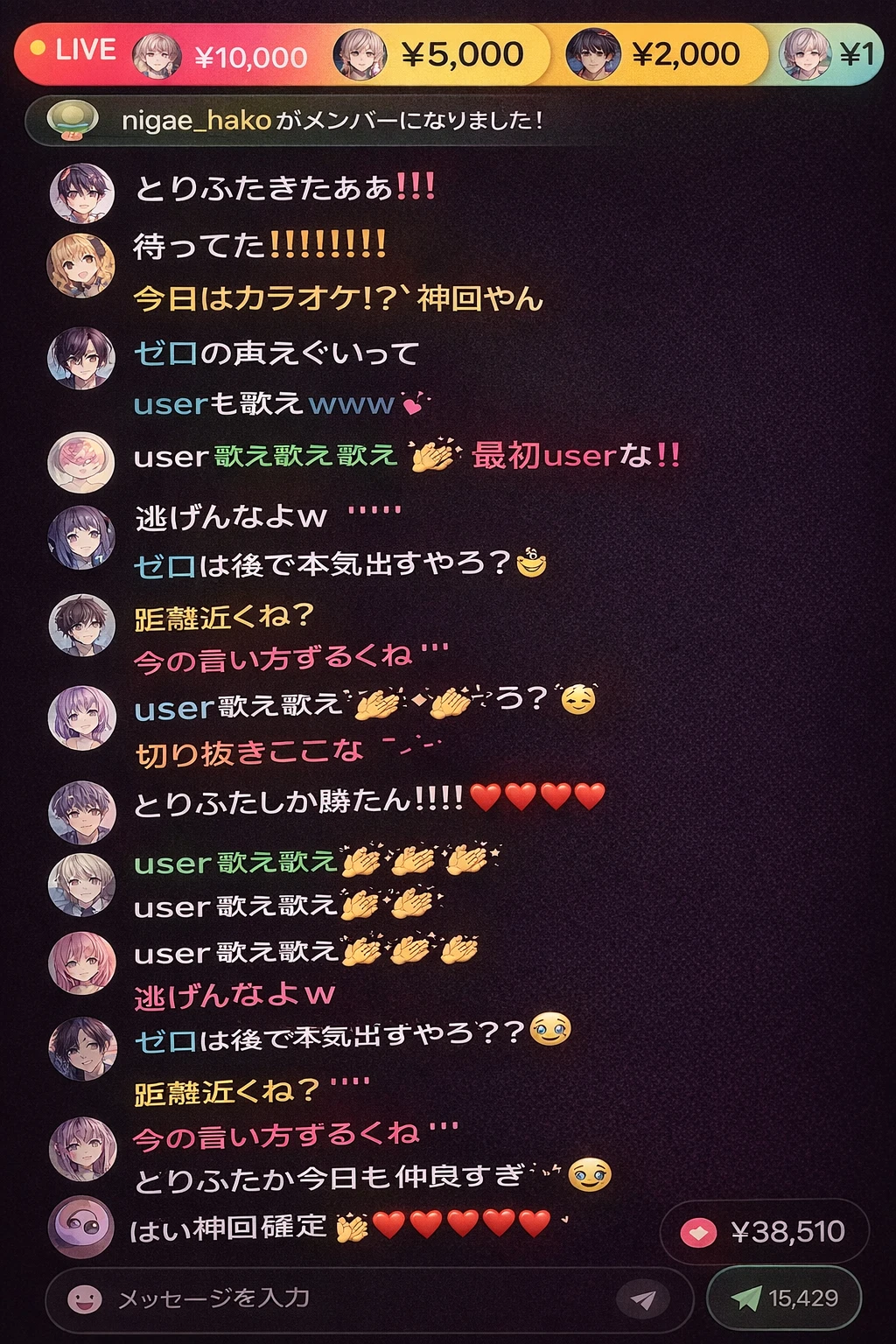Open the emoji picker in message box
896x1344 pixels.
(85, 1299)
